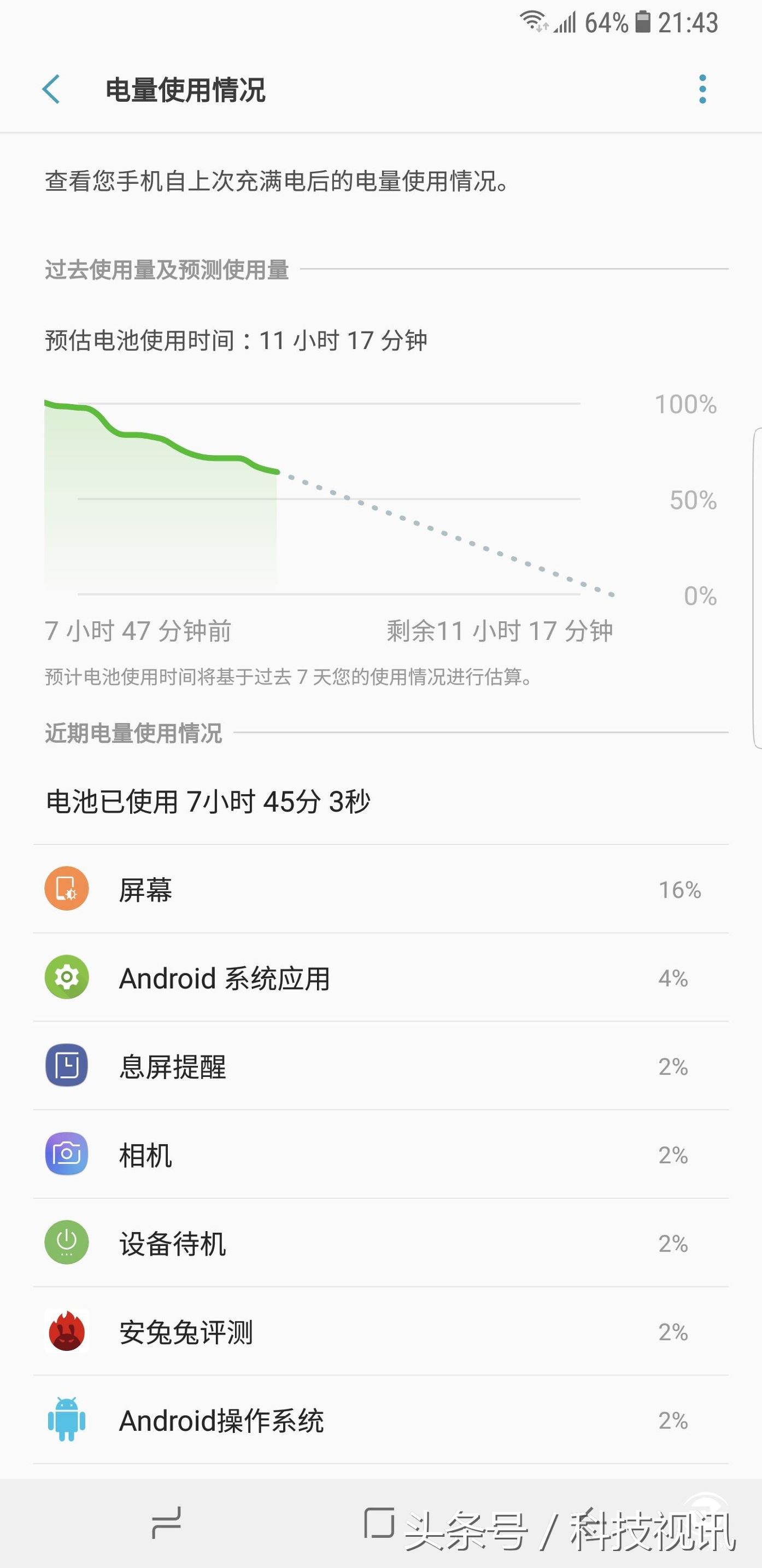Image resolution: width=762 pixels, height=1568 pixels.
Task: Tap the orange 屏幕 screen usage icon
Action: pos(67,888)
